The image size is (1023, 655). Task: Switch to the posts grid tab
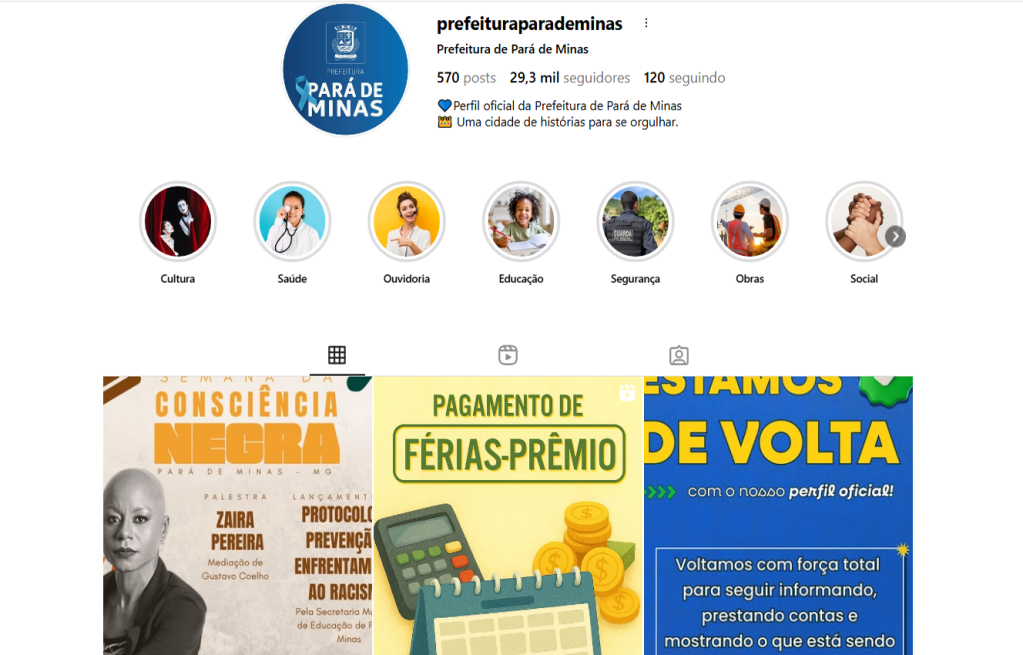click(337, 355)
